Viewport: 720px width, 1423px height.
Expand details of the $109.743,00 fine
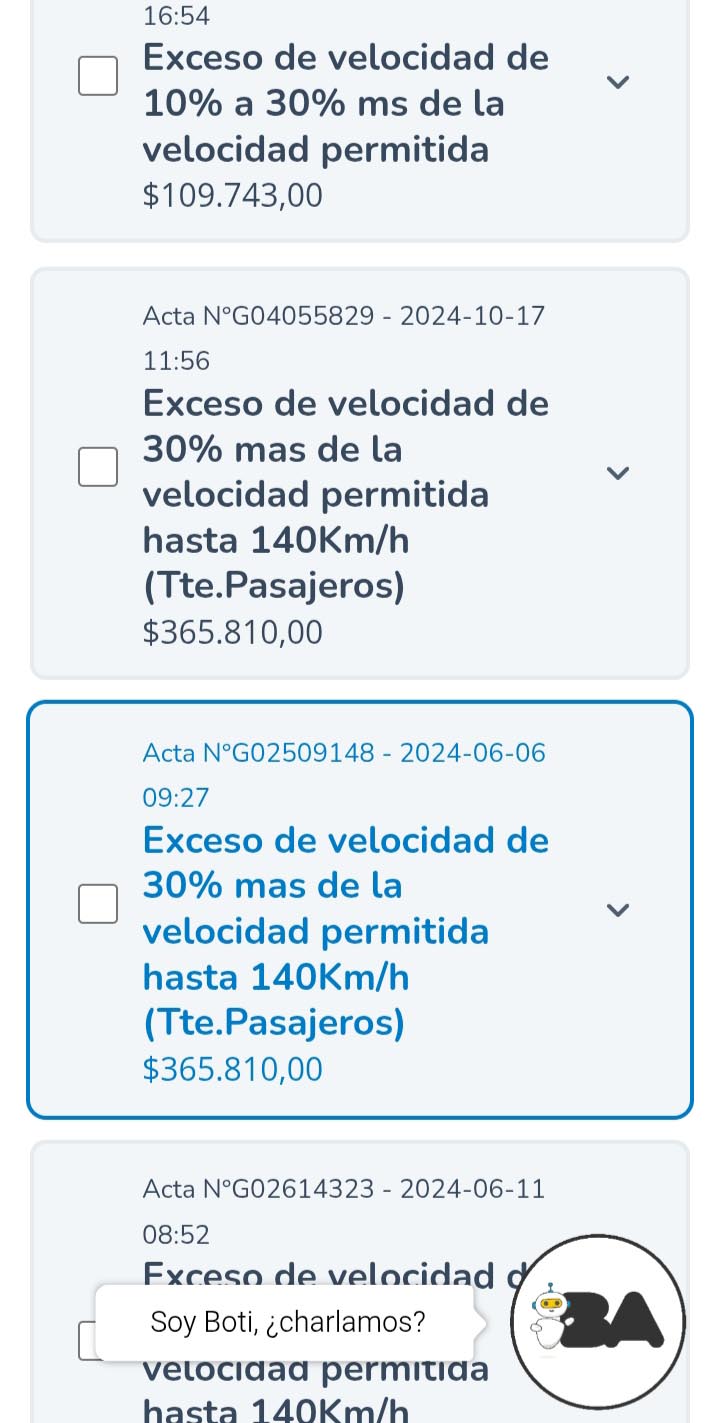click(618, 82)
